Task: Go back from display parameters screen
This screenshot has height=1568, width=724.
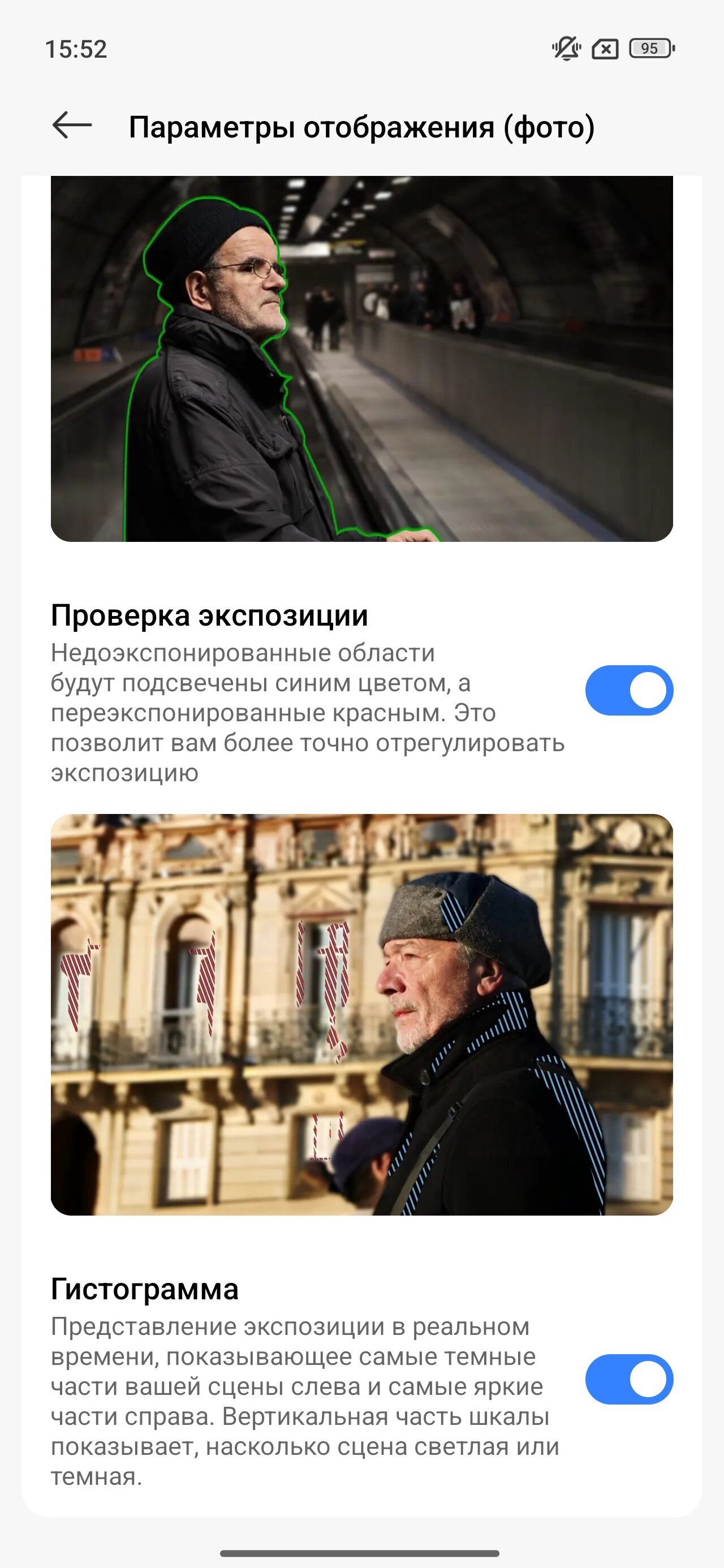Action: (72, 126)
